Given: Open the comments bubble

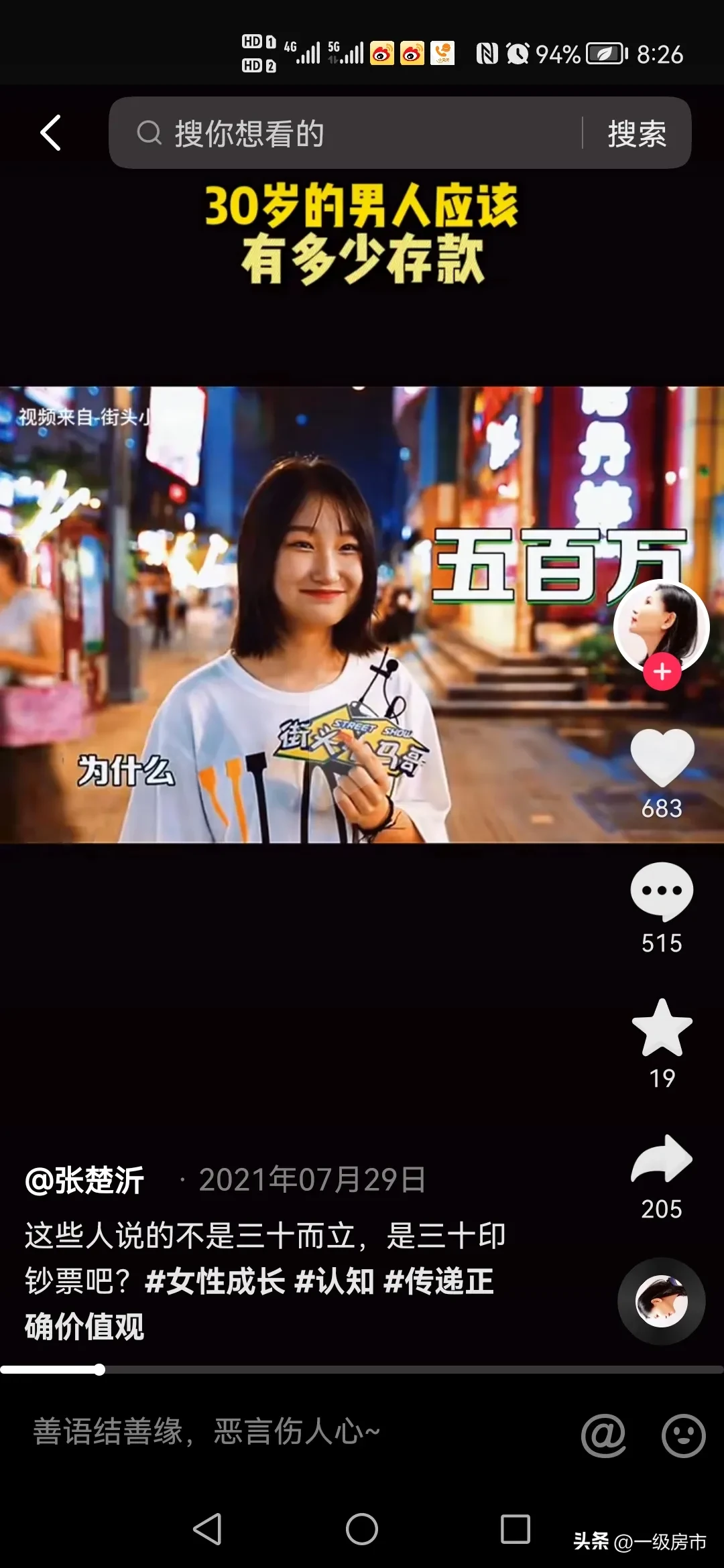Looking at the screenshot, I should coord(662,891).
